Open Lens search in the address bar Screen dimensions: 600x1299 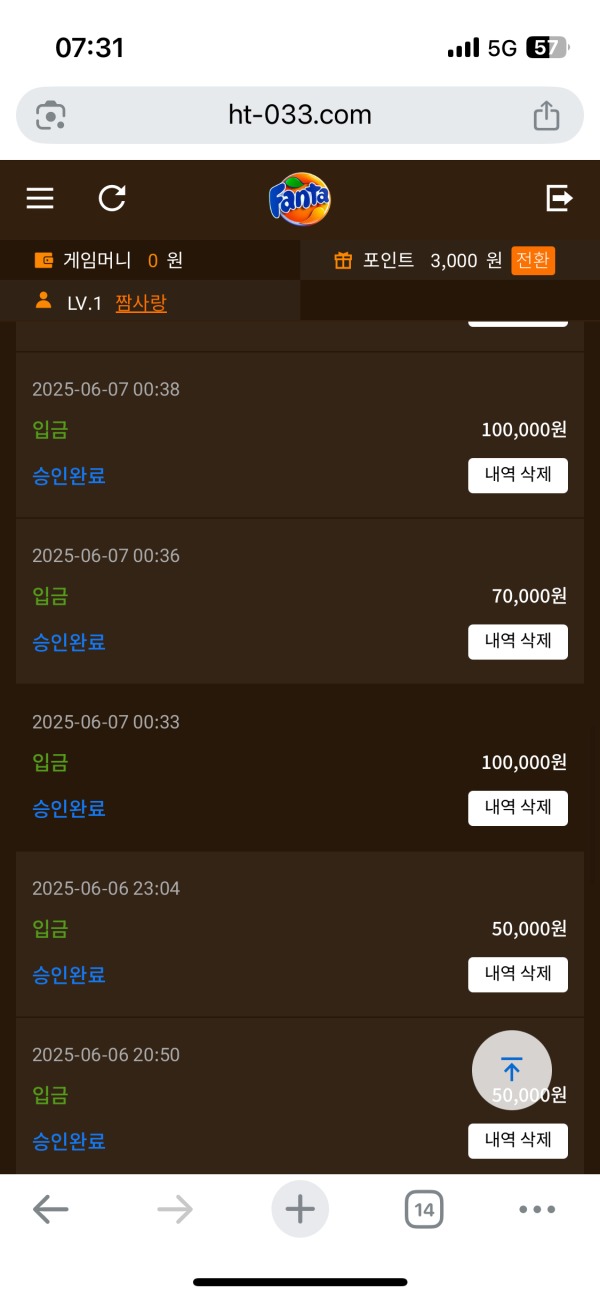click(51, 115)
